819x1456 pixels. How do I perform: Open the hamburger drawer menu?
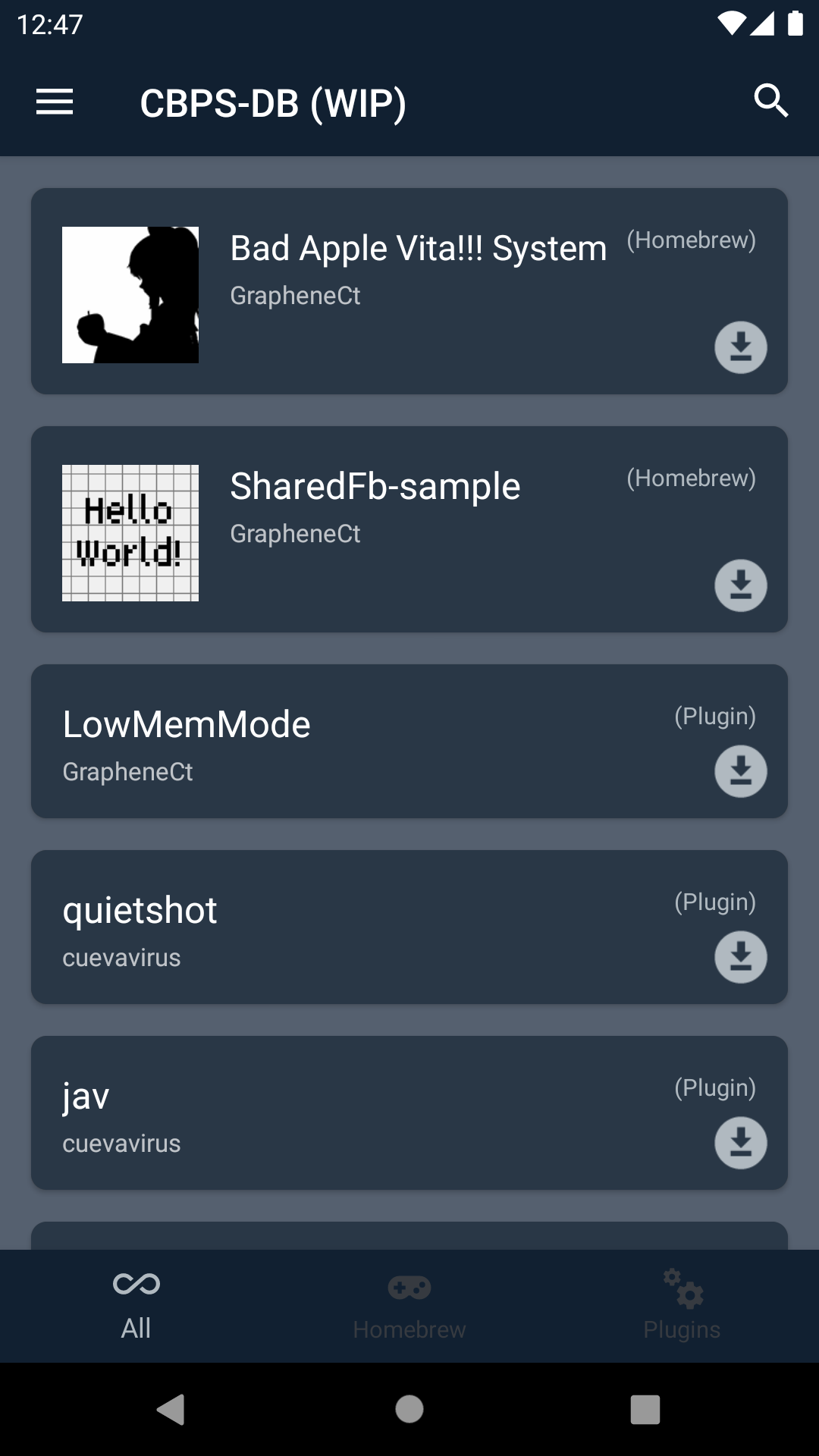pos(55,102)
